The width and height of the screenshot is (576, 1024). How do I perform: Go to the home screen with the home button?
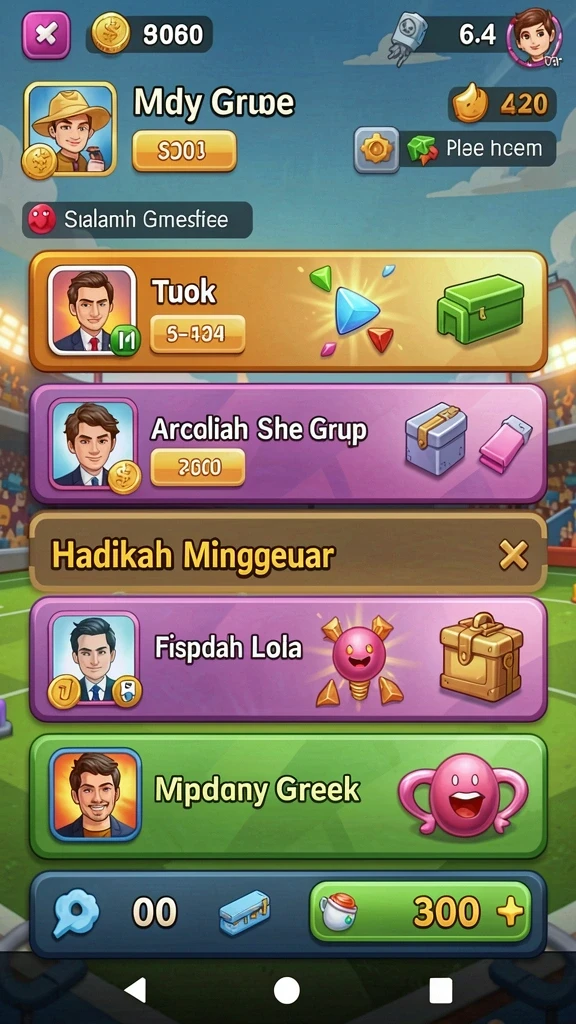click(x=287, y=990)
